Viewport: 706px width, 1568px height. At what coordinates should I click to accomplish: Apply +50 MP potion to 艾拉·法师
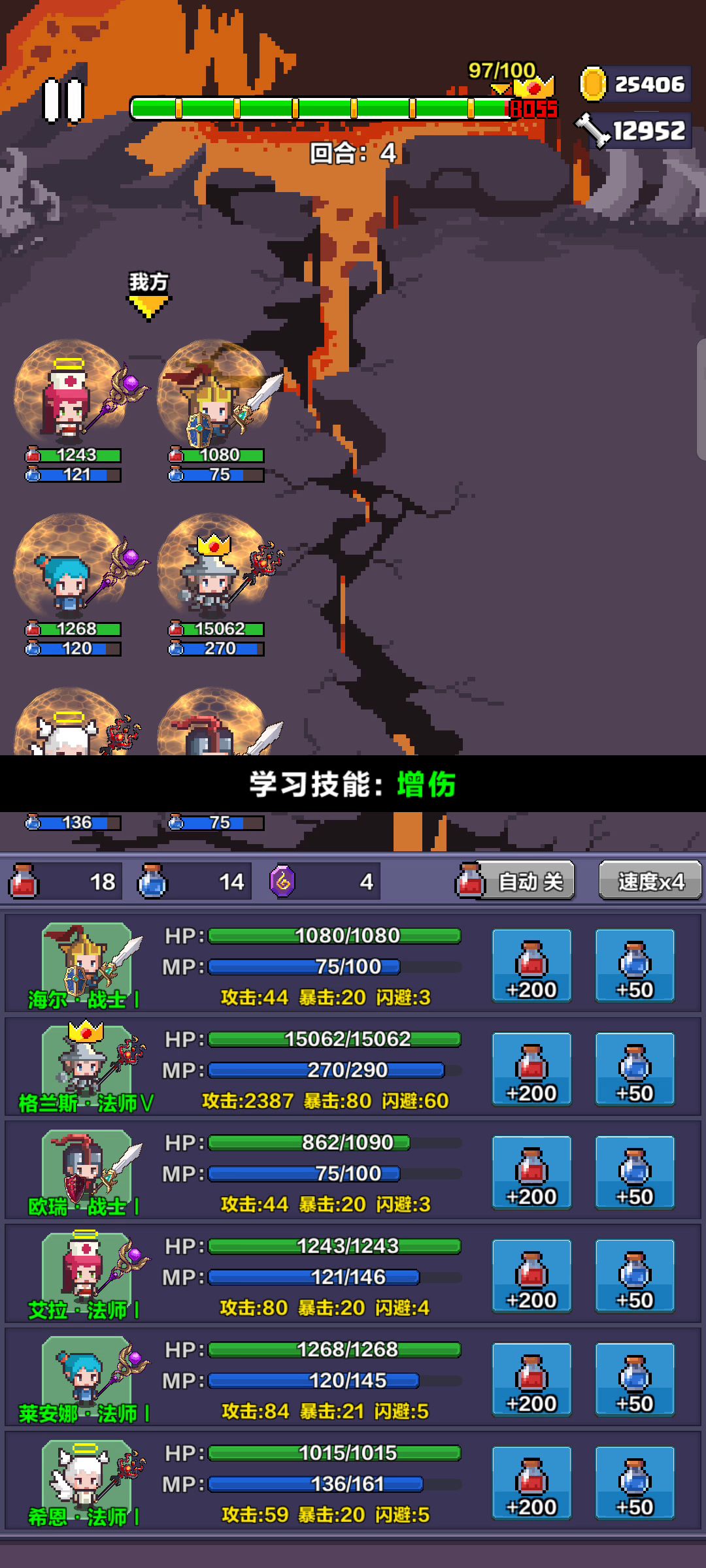(635, 1276)
